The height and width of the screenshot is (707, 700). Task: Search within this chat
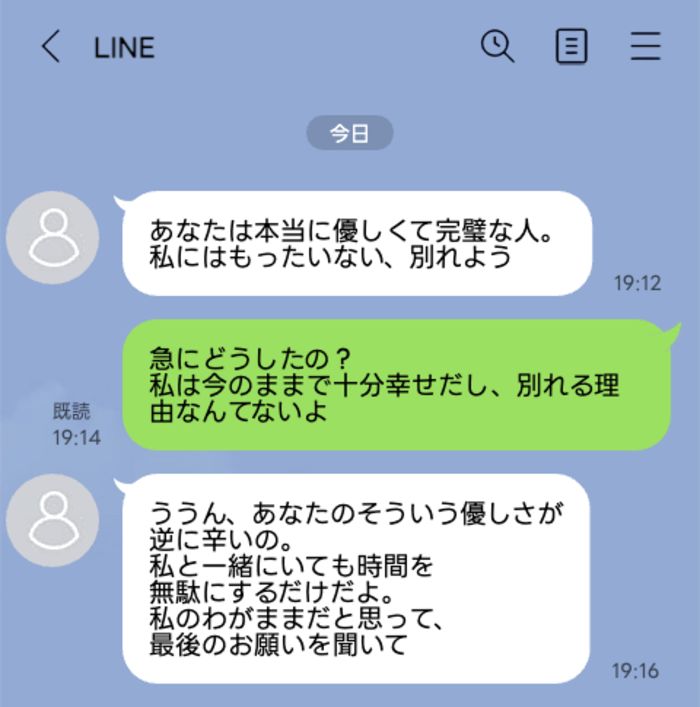(x=497, y=46)
